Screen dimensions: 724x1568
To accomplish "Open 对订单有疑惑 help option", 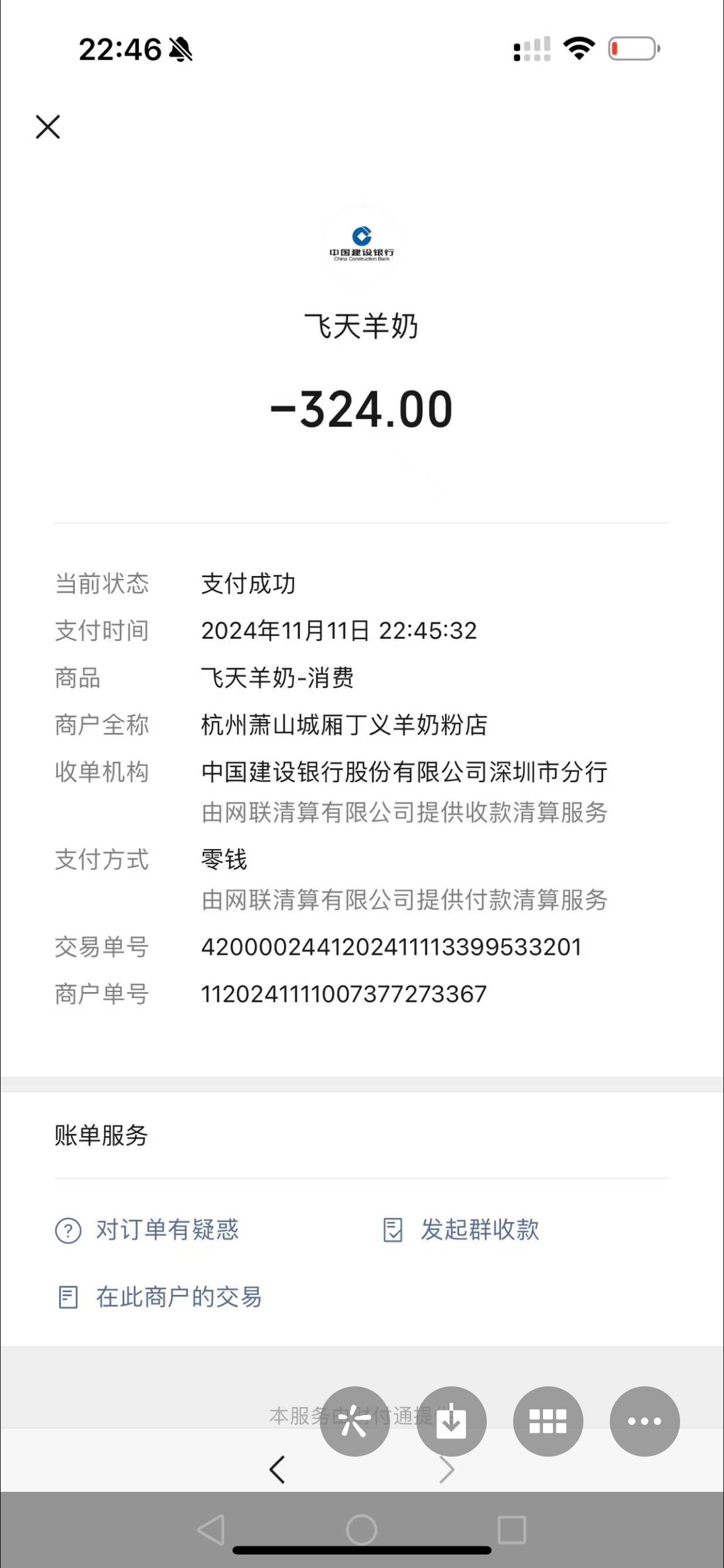I will pyautogui.click(x=147, y=1230).
